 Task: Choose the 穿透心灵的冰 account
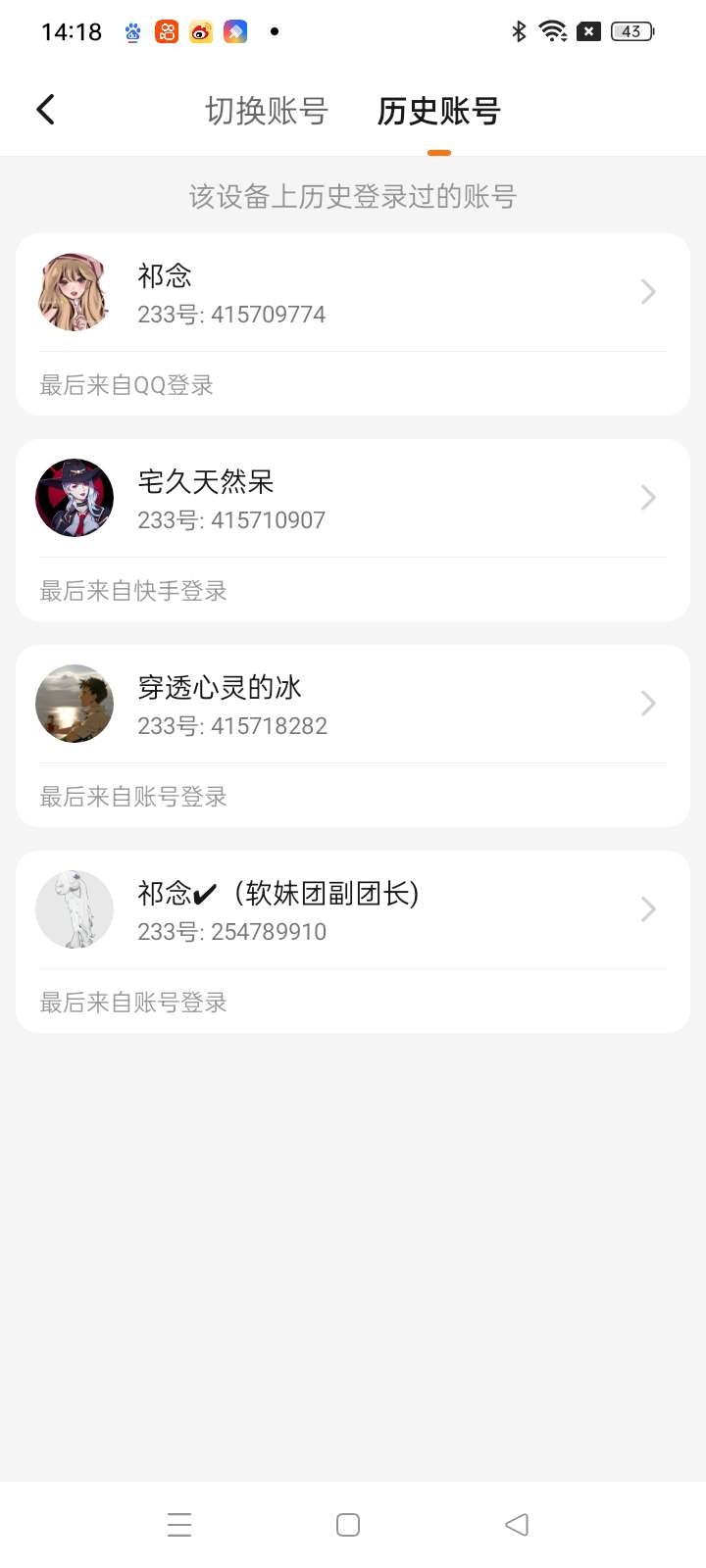353,705
